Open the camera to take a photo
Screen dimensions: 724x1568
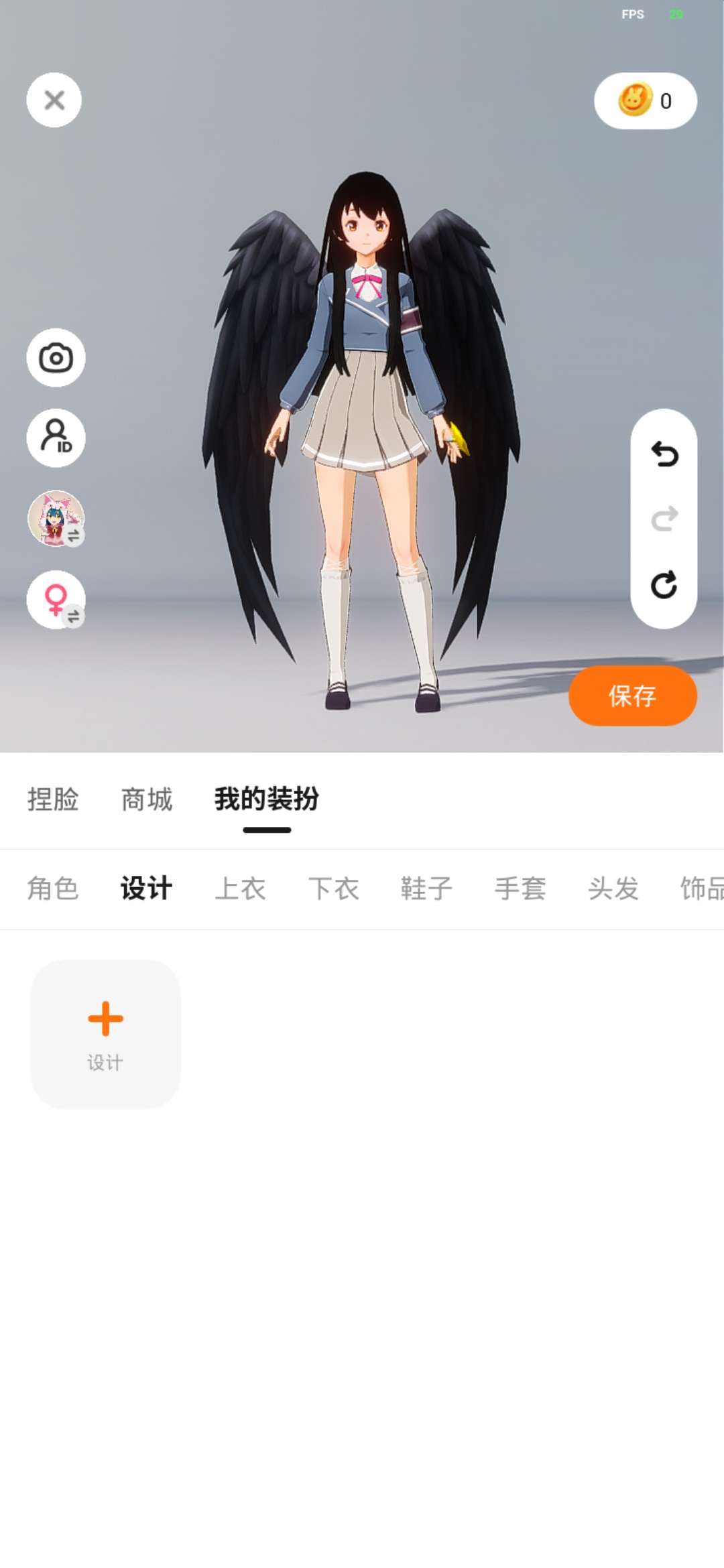click(56, 358)
